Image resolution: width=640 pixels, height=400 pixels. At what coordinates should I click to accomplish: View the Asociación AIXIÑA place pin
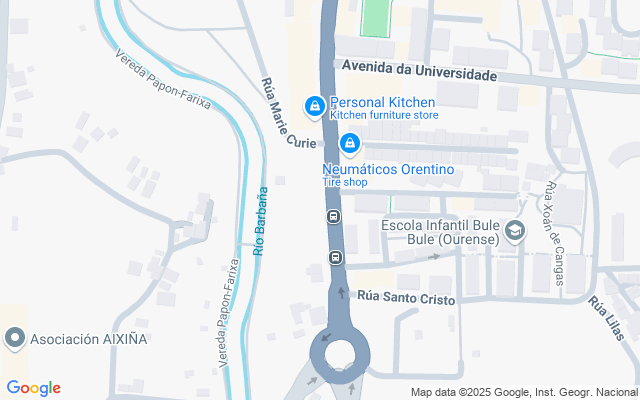pos(15,339)
